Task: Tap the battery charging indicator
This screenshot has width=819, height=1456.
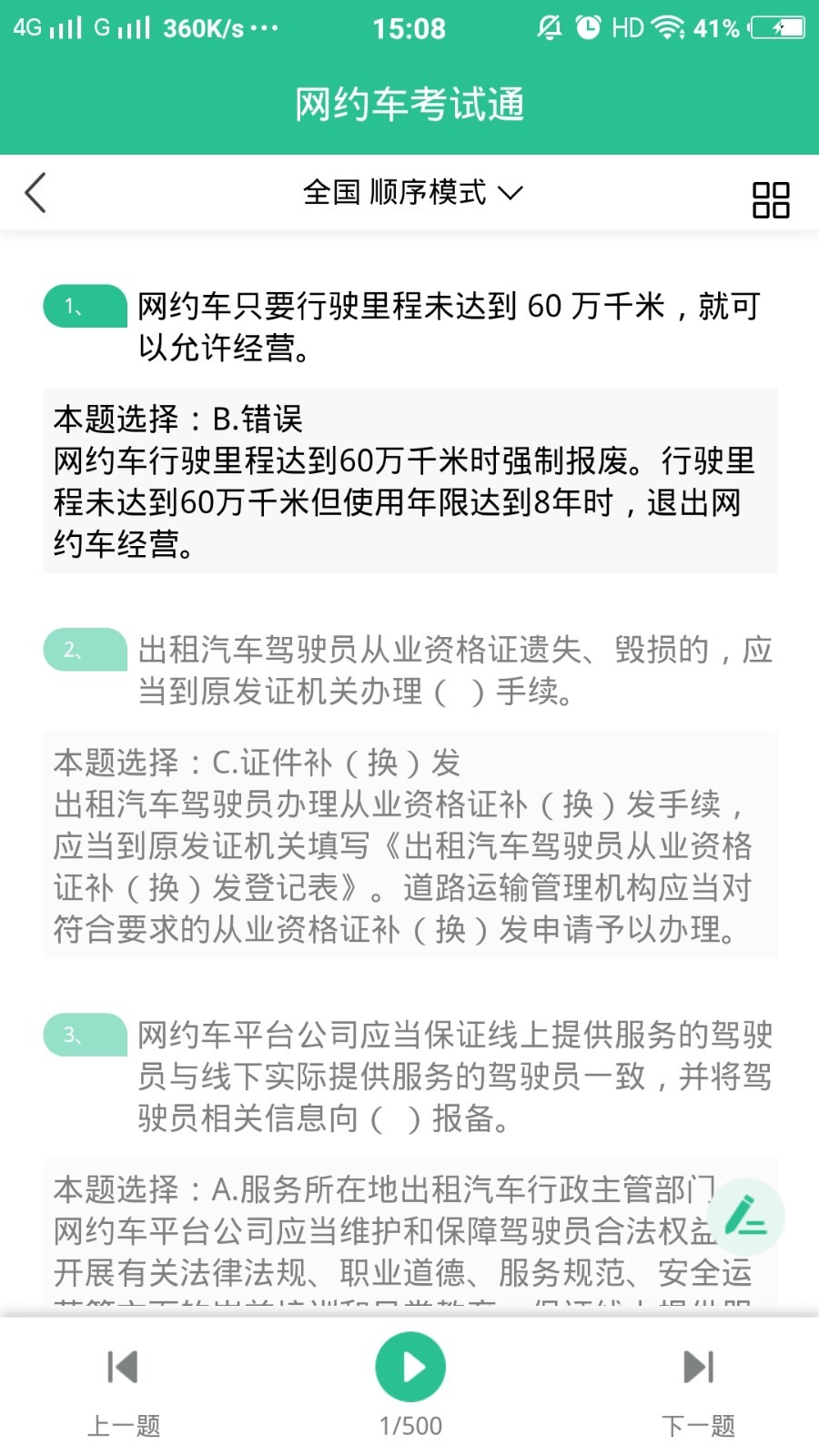Action: tap(770, 27)
